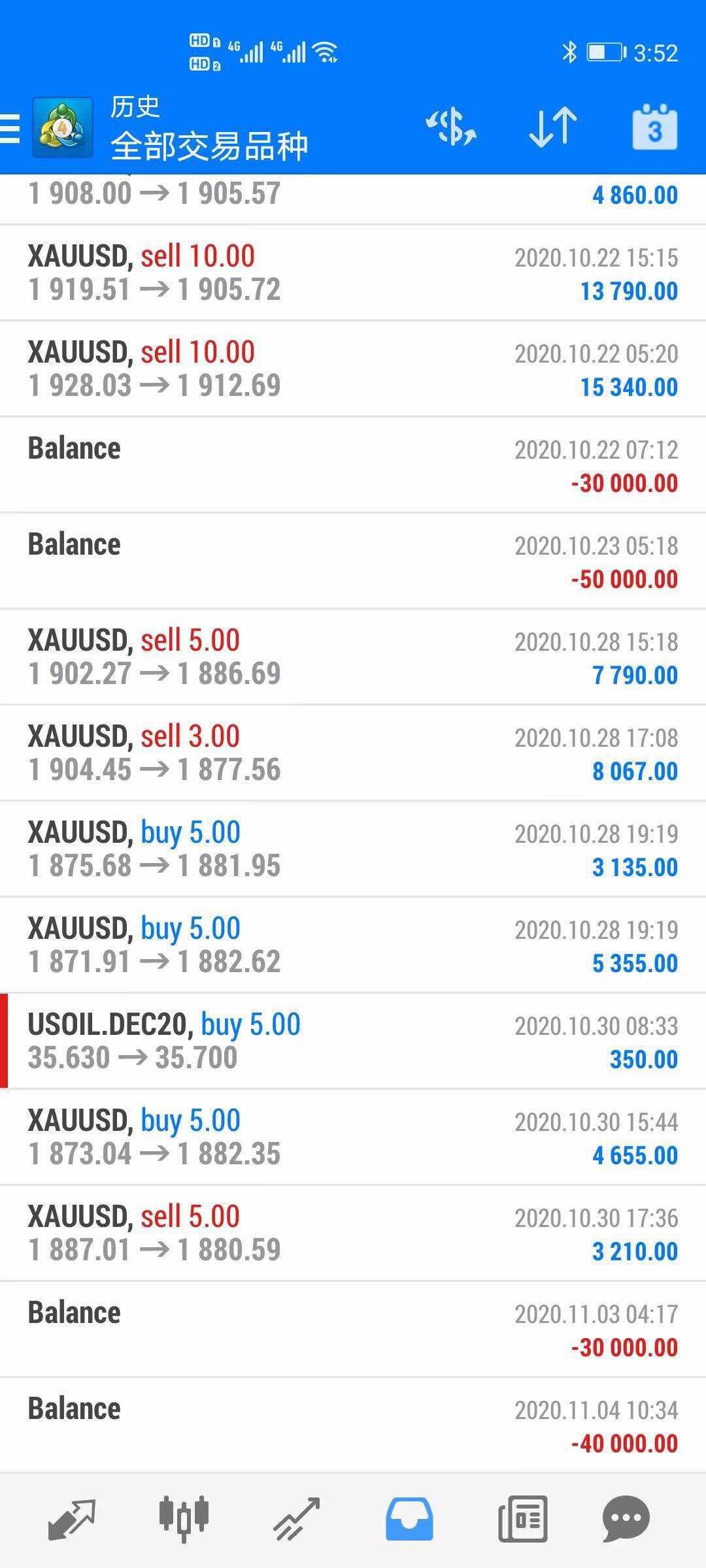The width and height of the screenshot is (706, 1568).
Task: Change the history sort order
Action: [552, 127]
